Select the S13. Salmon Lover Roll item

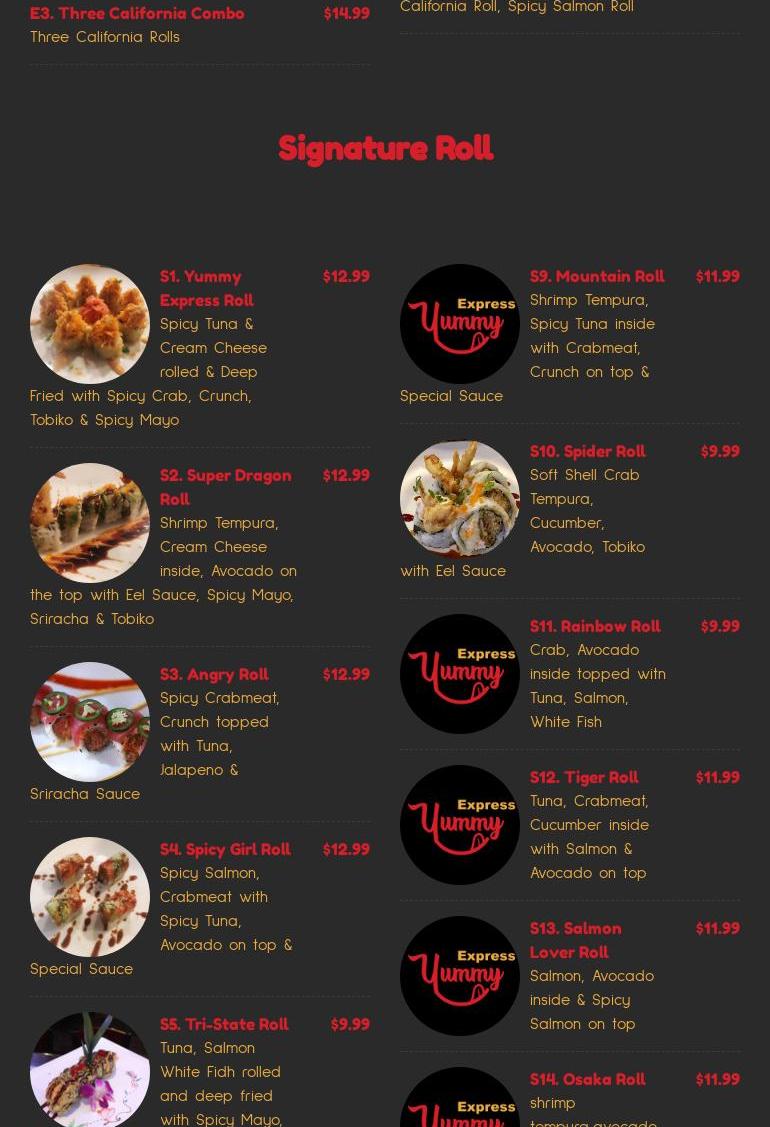575,941
